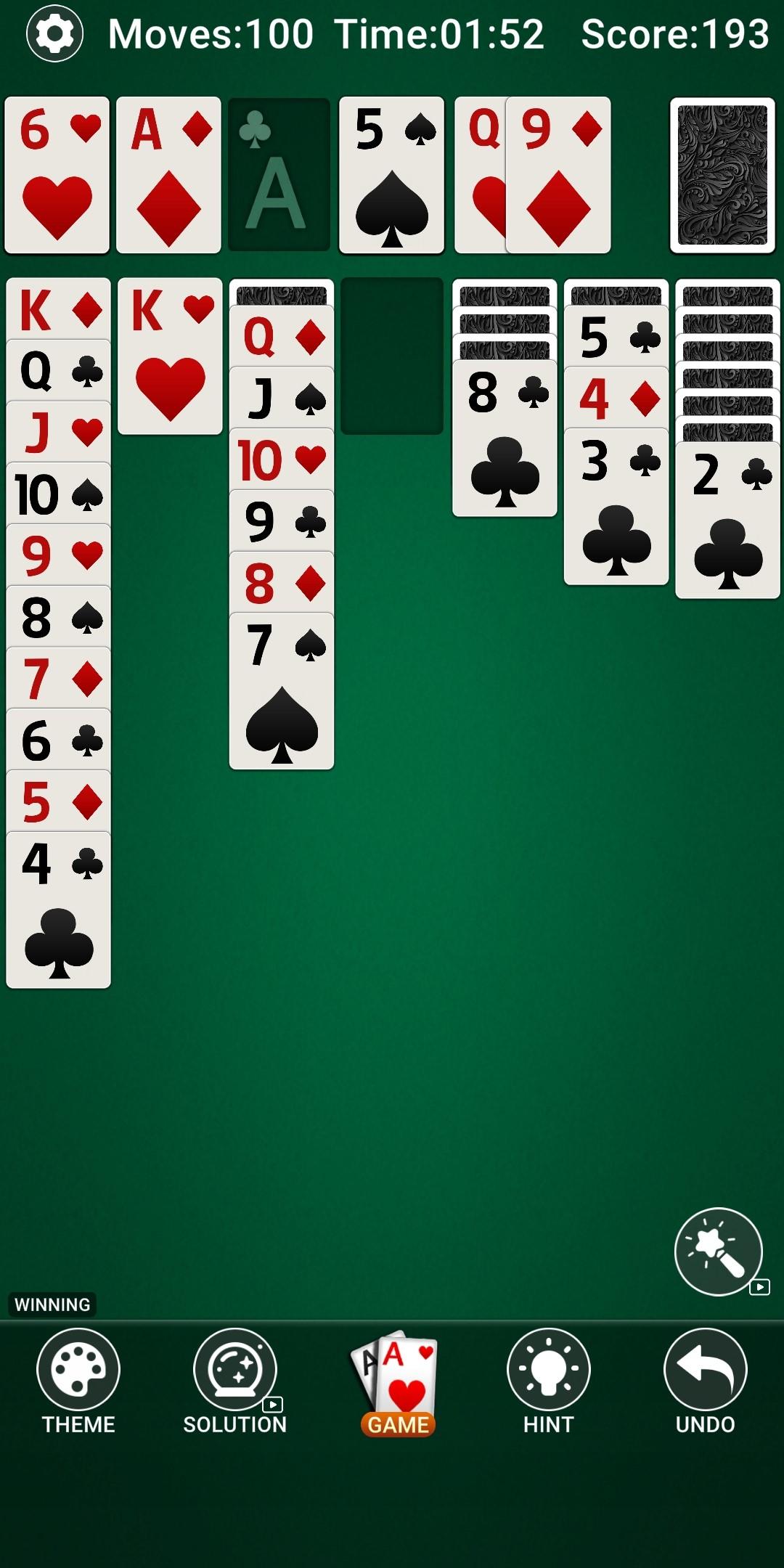Use the magic wand auto-complete
This screenshot has width=784, height=1568.
coord(718,1251)
